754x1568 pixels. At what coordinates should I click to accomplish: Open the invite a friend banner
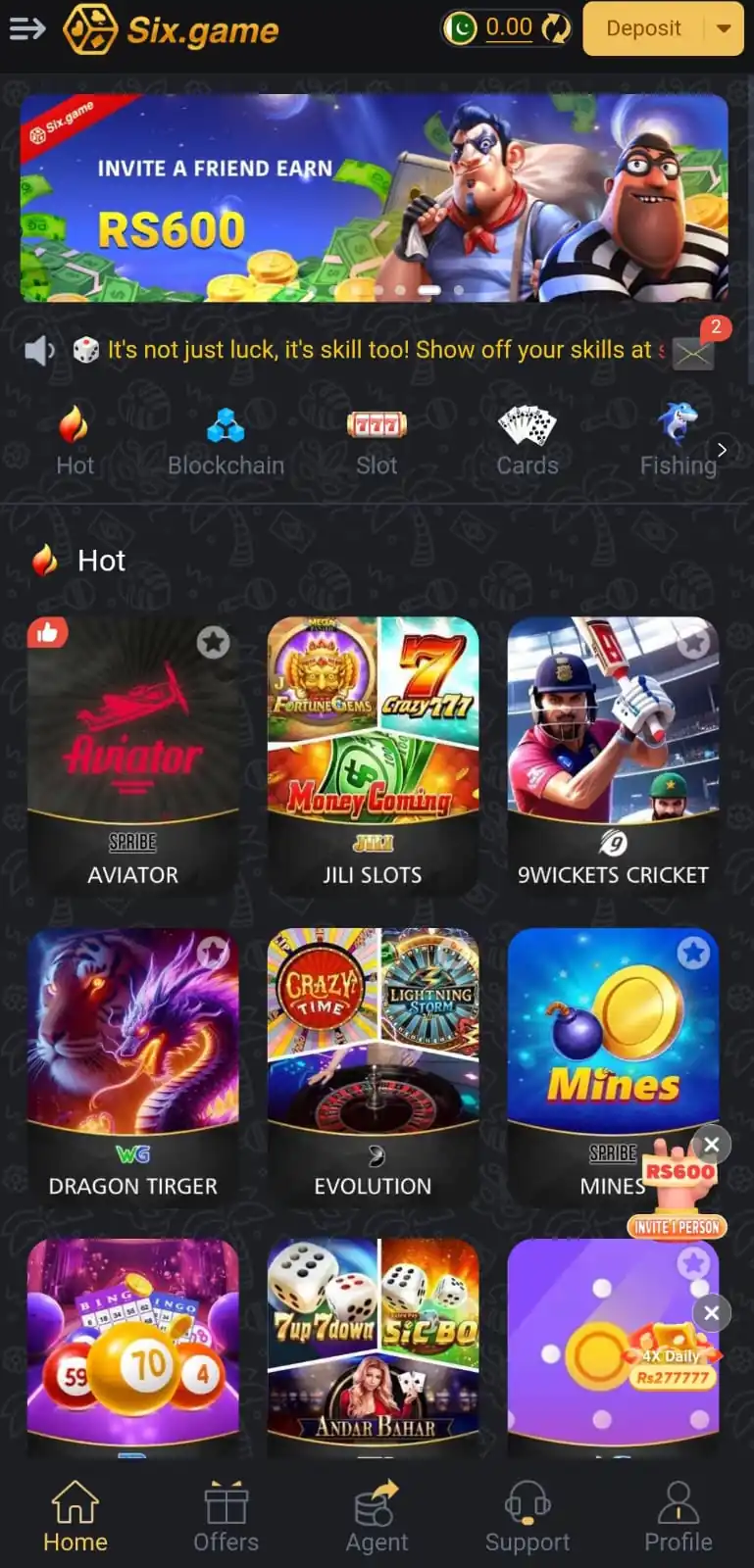point(374,198)
